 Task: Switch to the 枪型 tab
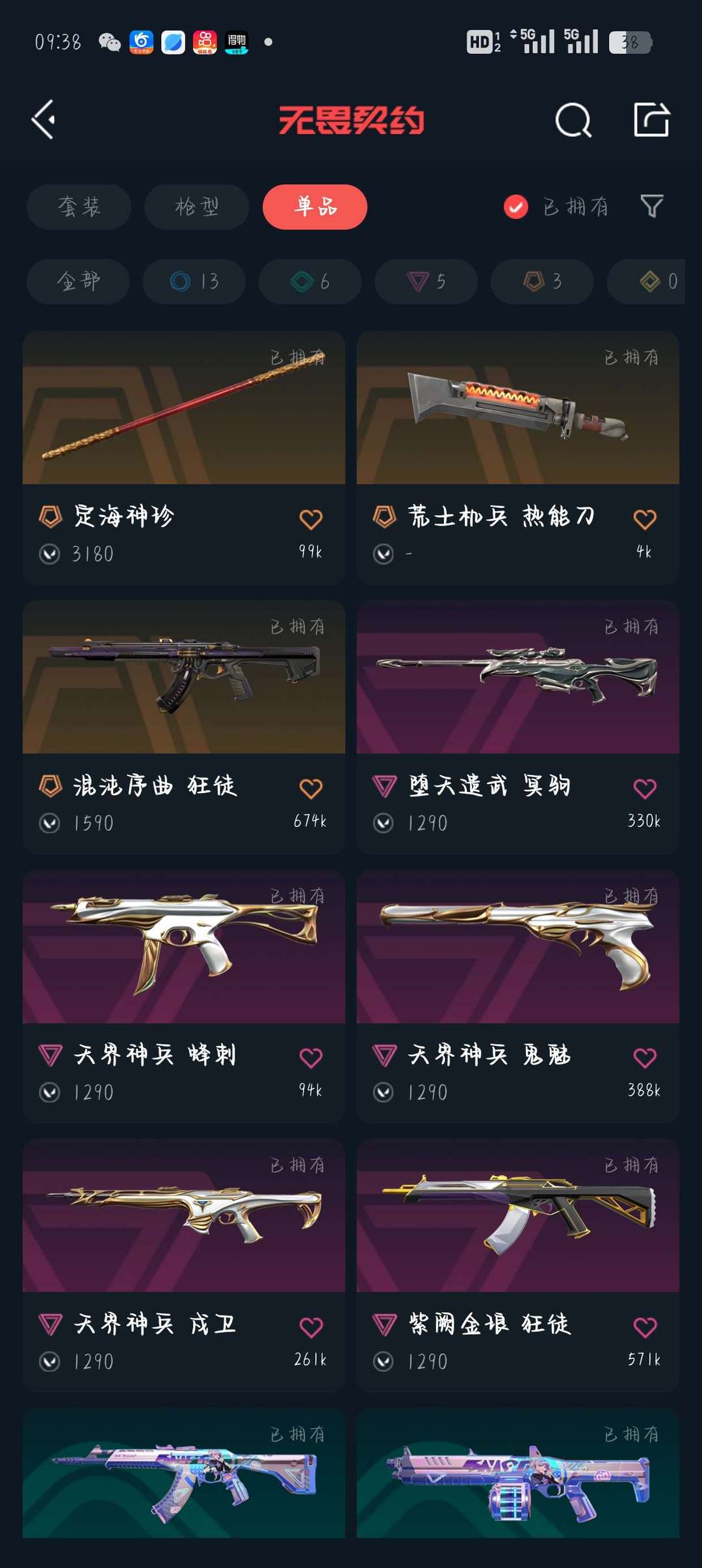[196, 207]
